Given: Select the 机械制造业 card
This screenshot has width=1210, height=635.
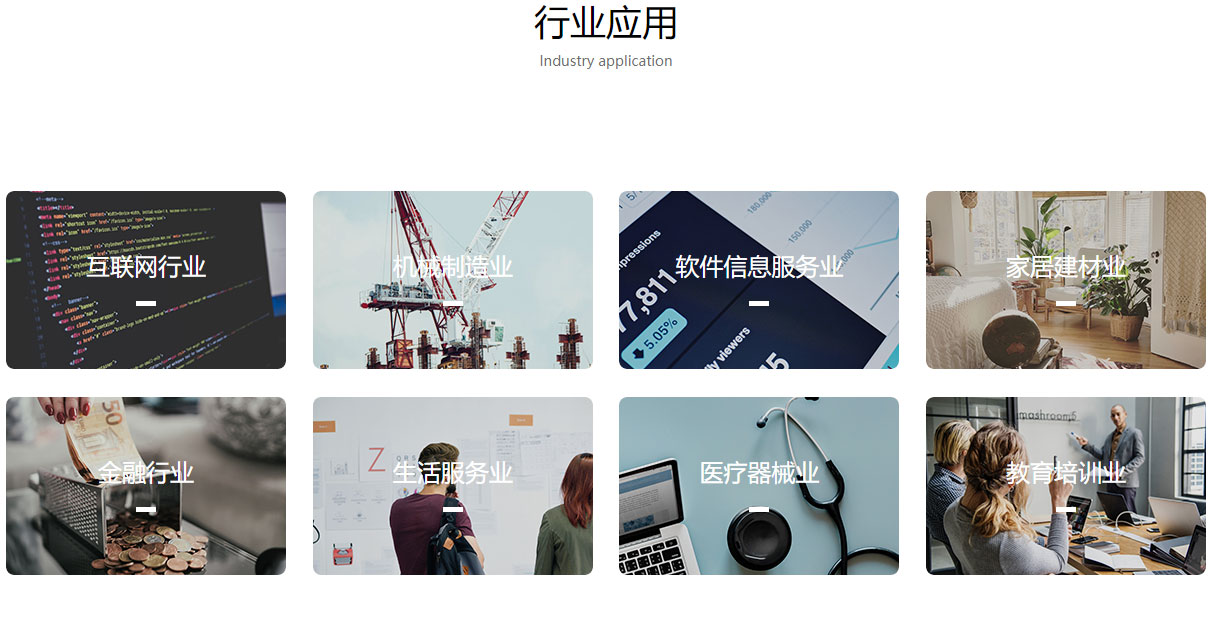Looking at the screenshot, I should coord(452,279).
